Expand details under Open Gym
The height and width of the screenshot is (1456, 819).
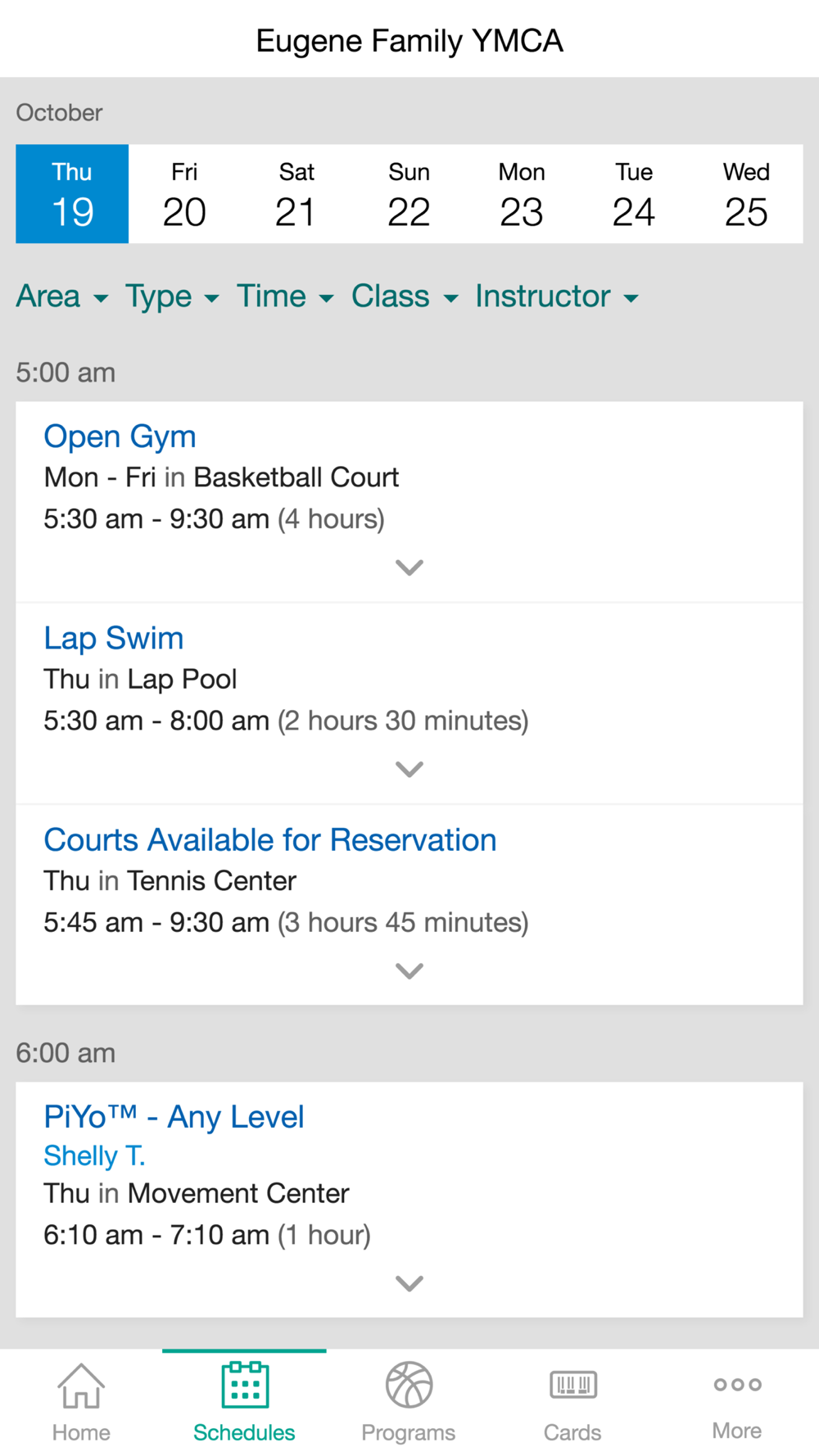click(409, 567)
